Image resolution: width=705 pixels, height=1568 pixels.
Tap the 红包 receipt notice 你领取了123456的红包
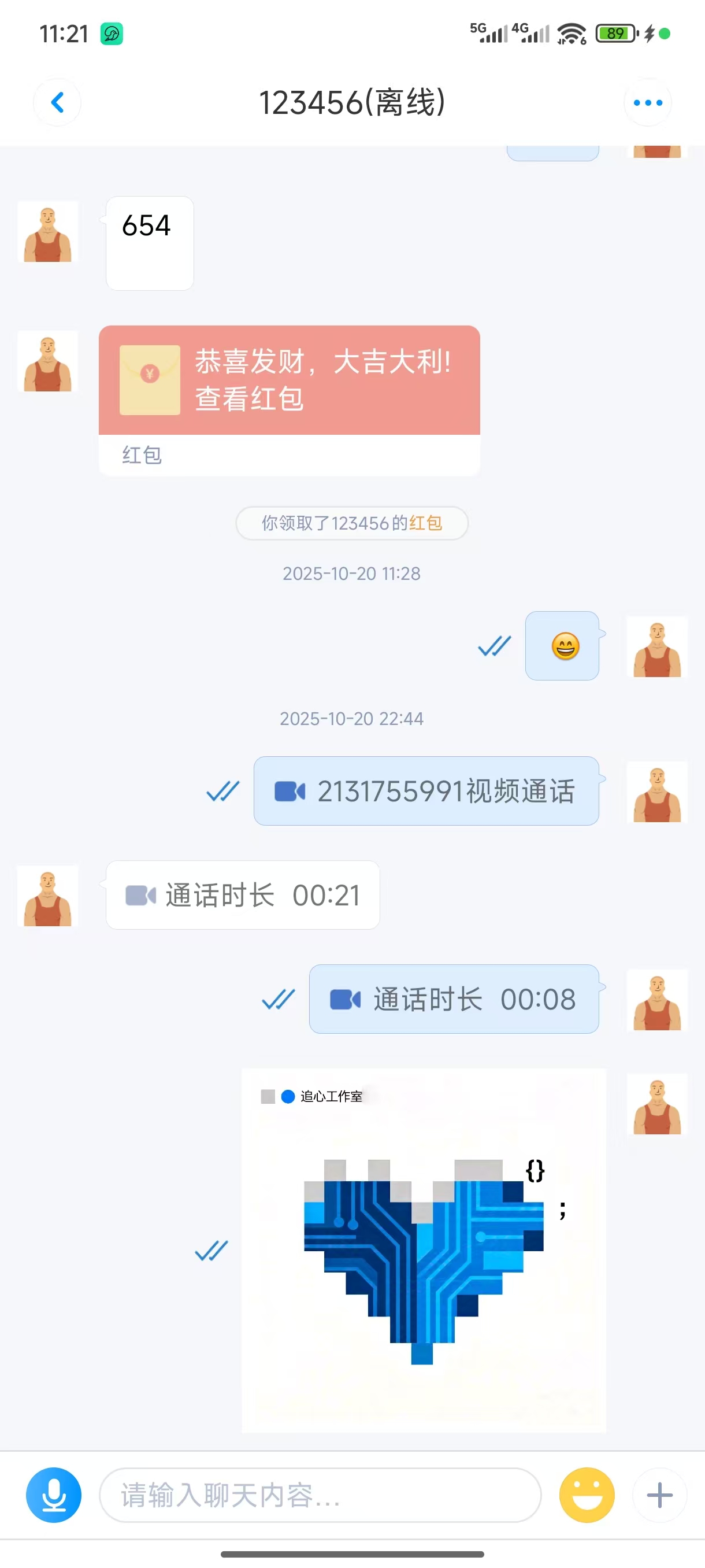click(351, 523)
